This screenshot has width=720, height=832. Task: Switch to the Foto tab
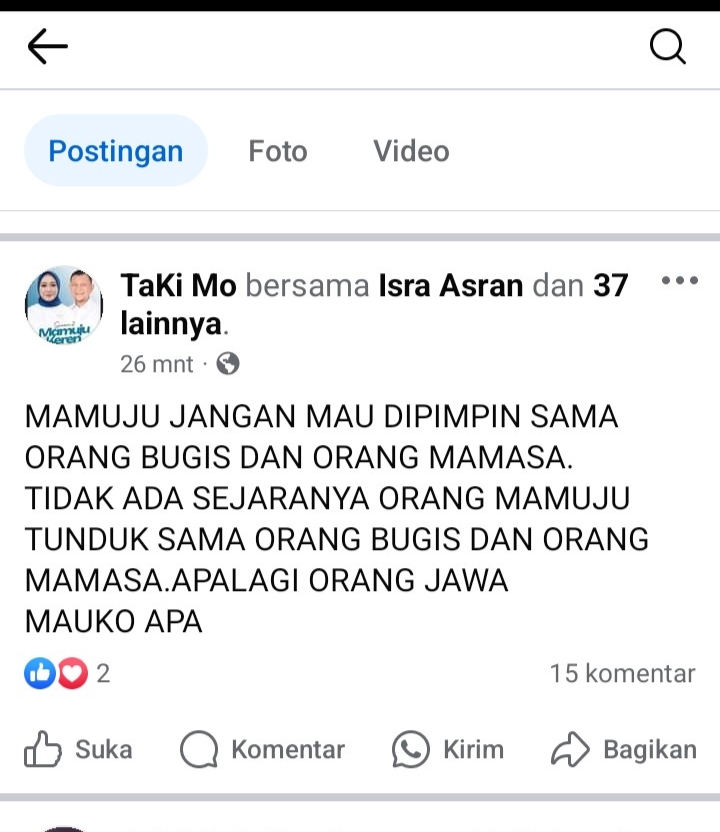(277, 151)
